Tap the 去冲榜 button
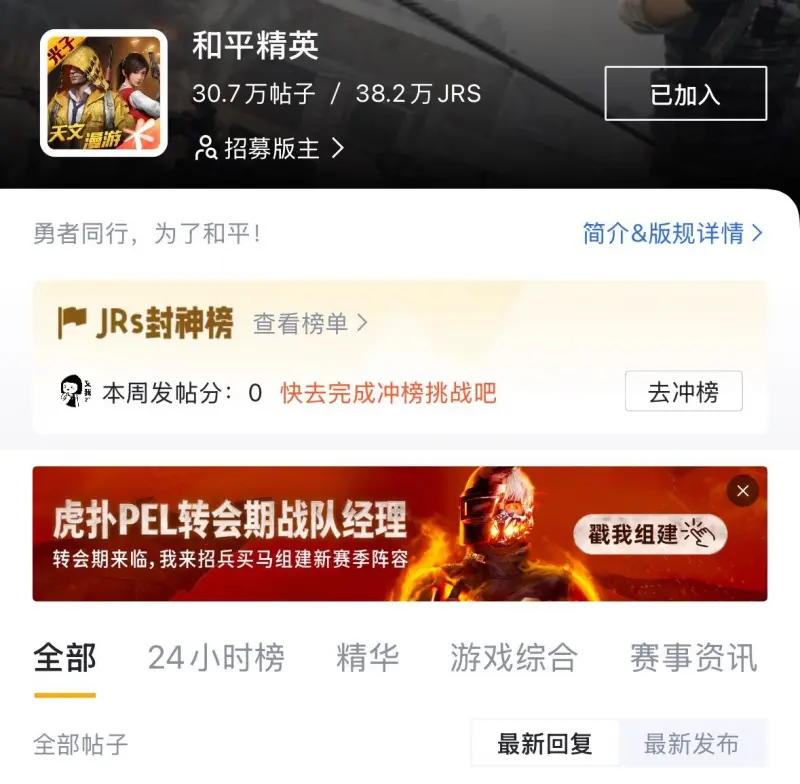Image resolution: width=800 pixels, height=784 pixels. coord(683,392)
